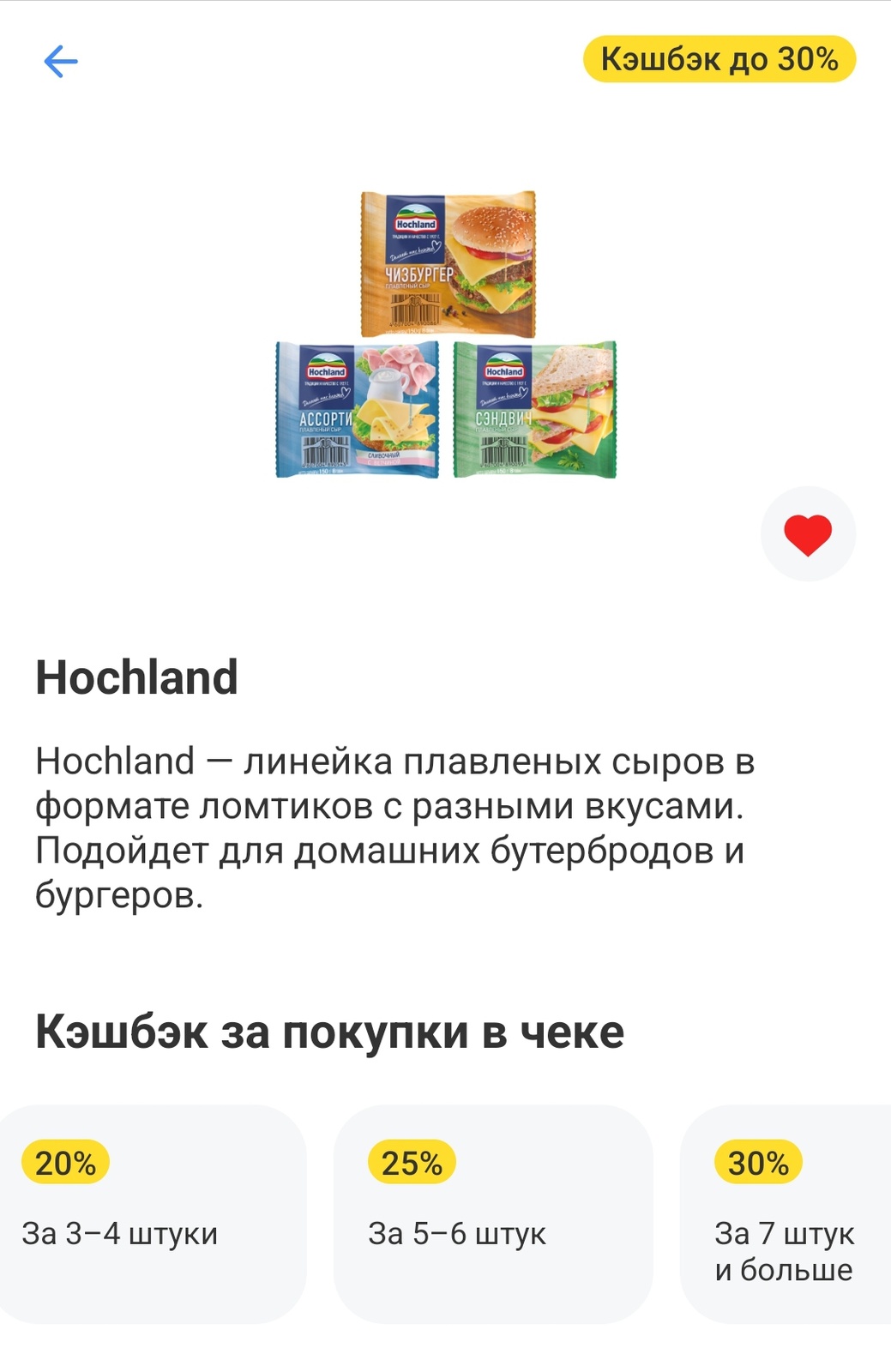
Task: Select the 25% cashback card for 5–6 штук
Action: (x=492, y=1213)
